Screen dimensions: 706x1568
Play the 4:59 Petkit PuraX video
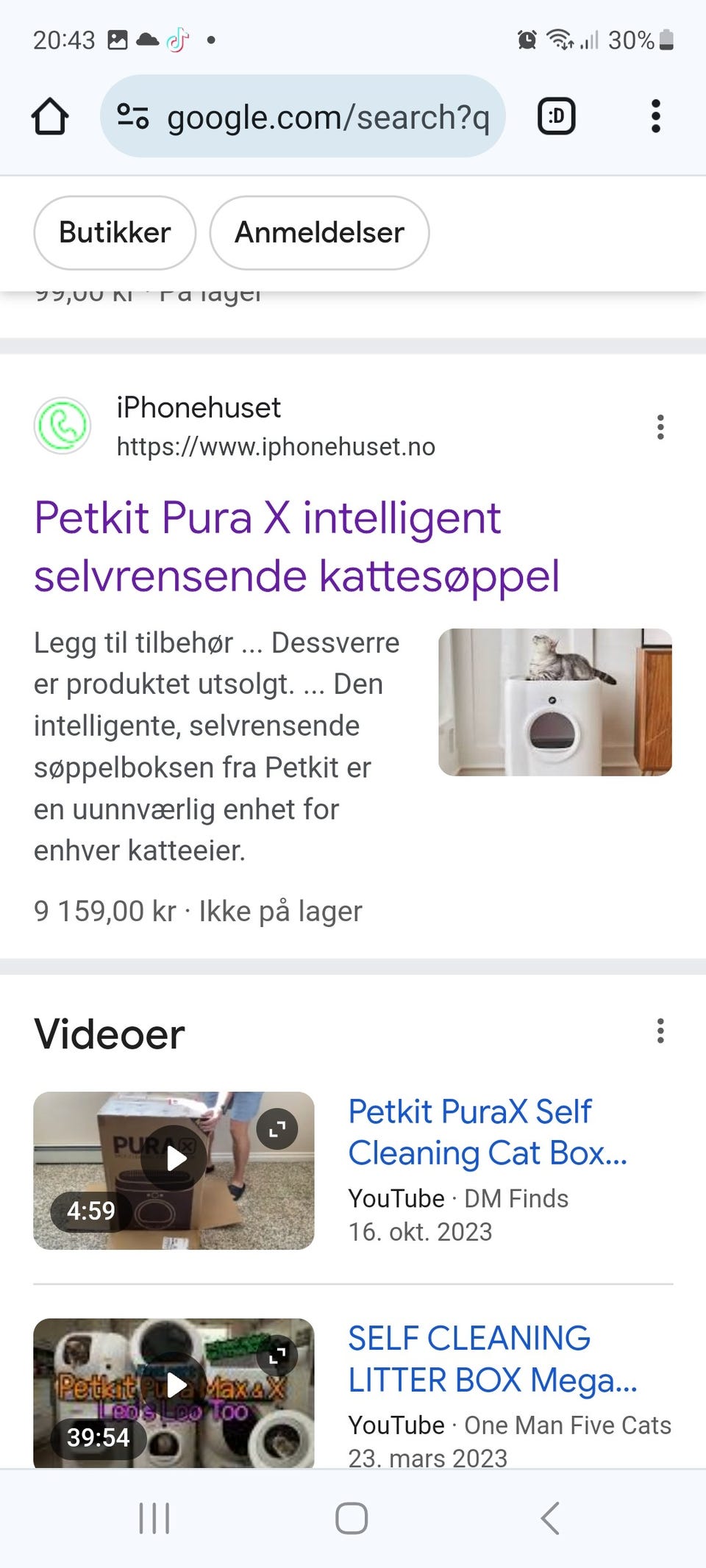click(x=175, y=1159)
